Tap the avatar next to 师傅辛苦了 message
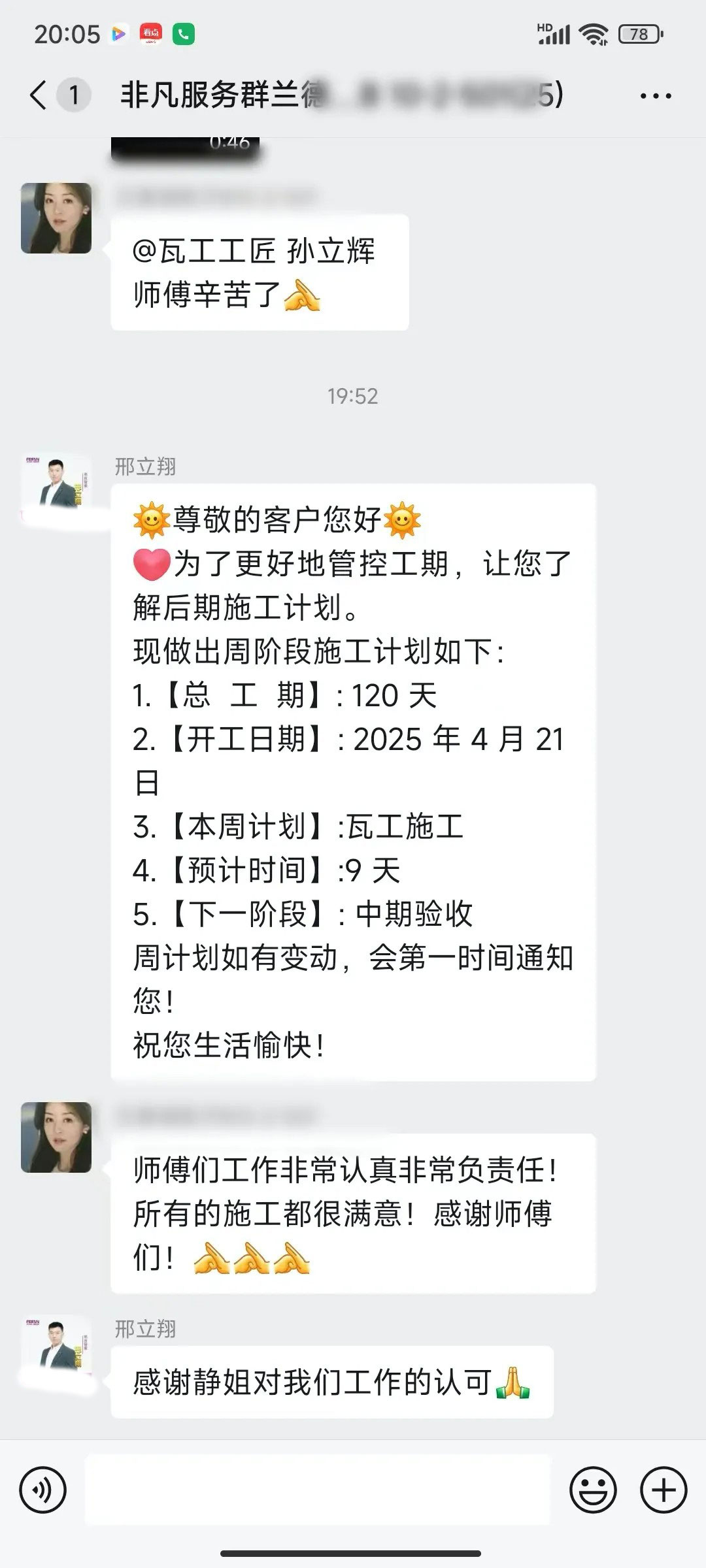The height and width of the screenshot is (1568, 706). (x=56, y=218)
